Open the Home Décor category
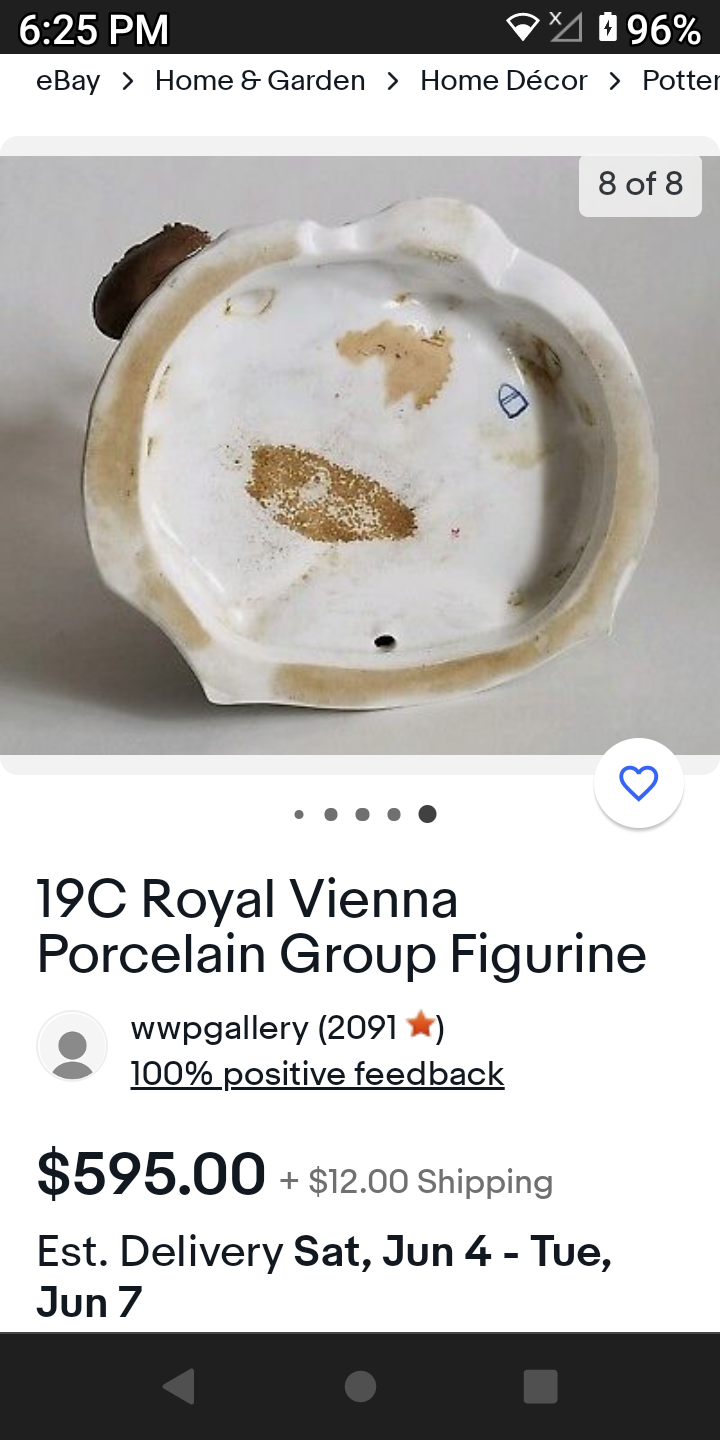 503,81
